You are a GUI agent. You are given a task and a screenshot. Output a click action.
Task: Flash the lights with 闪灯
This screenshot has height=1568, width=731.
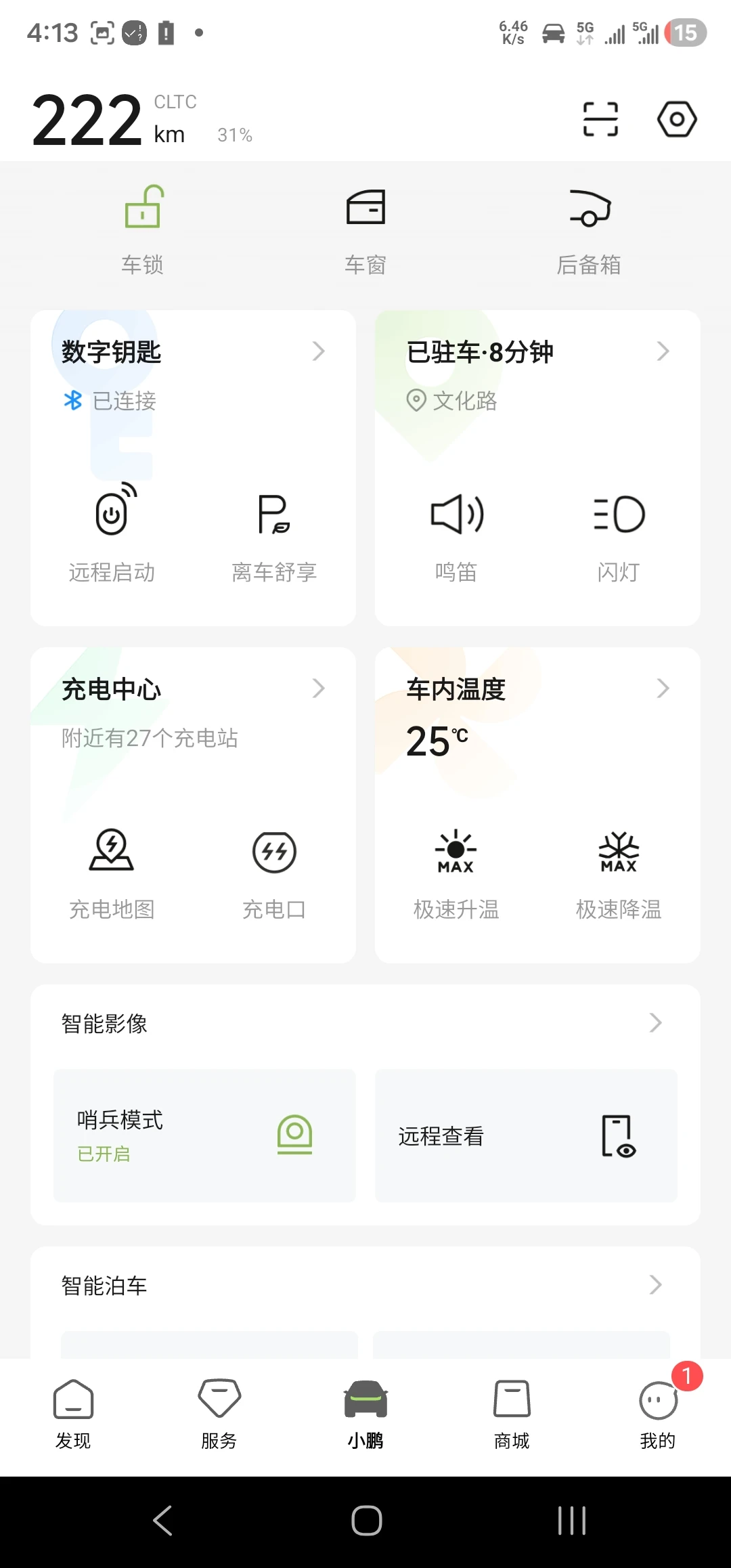click(619, 532)
